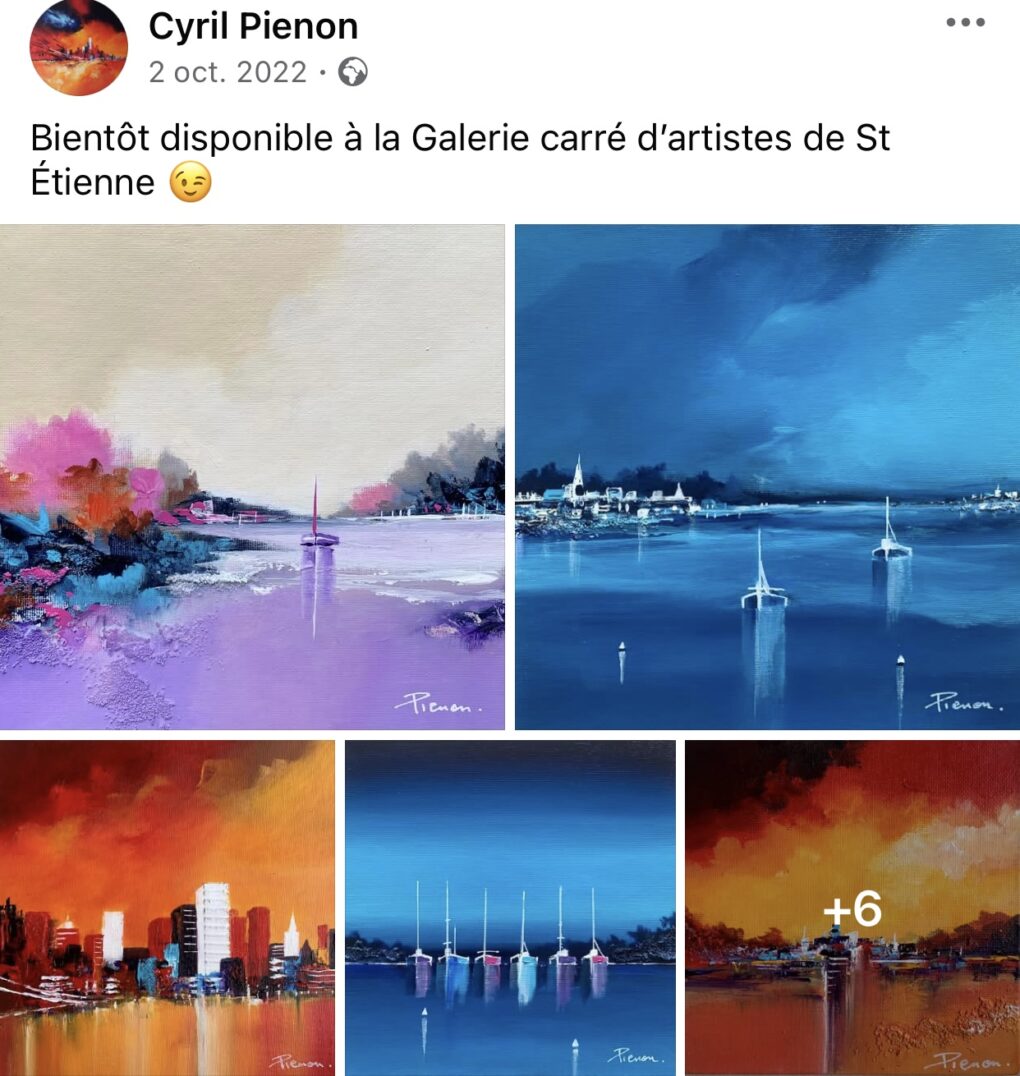The image size is (1020, 1076).
Task: Open the post's three-dot options menu
Action: 965,23
